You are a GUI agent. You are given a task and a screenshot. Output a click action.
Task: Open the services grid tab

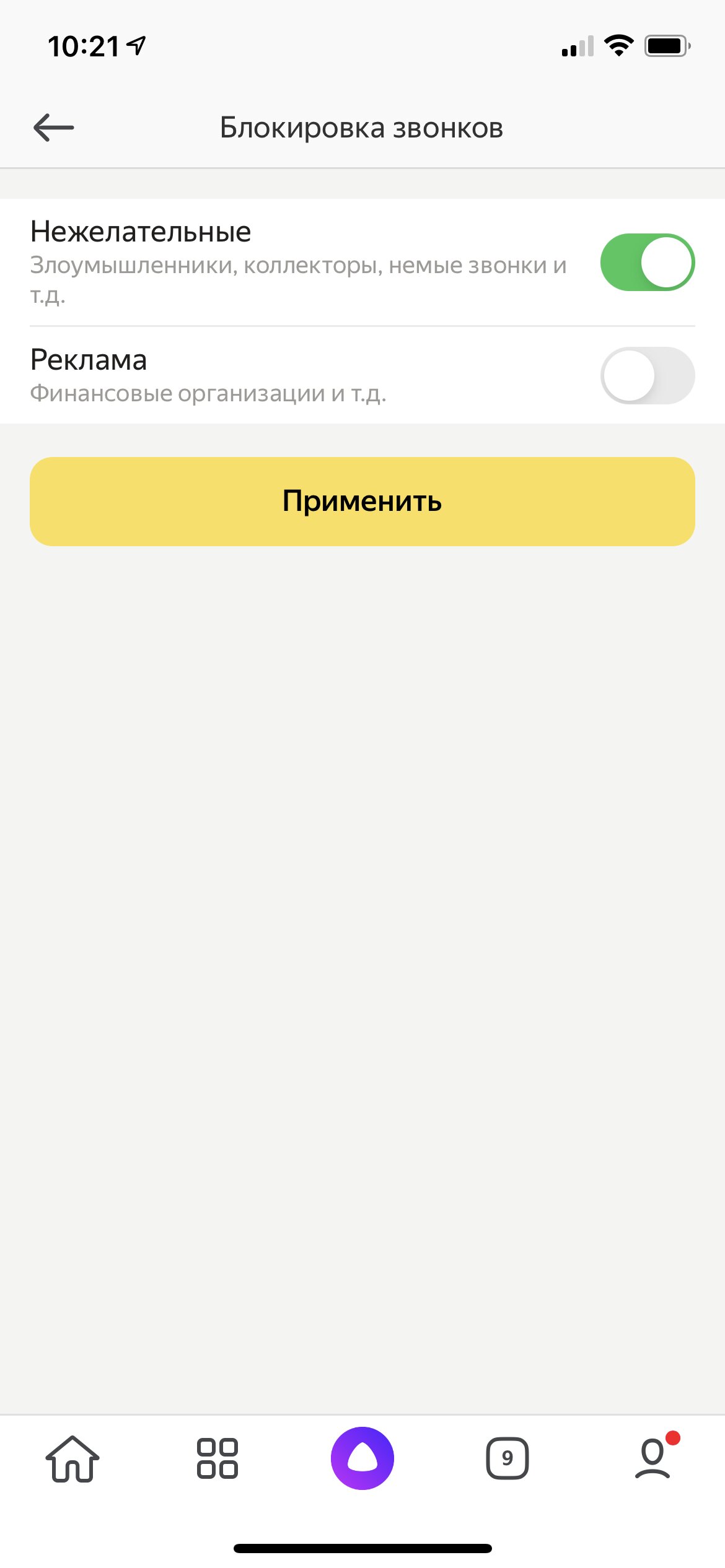click(217, 1458)
